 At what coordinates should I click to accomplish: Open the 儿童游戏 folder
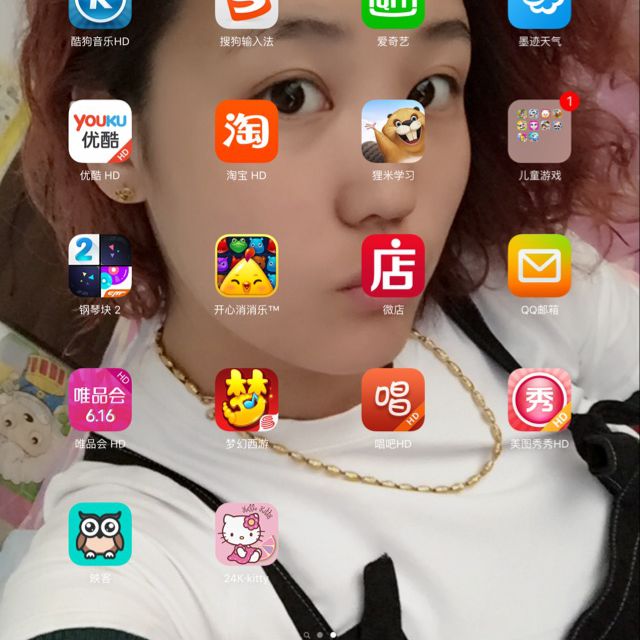coord(539,131)
